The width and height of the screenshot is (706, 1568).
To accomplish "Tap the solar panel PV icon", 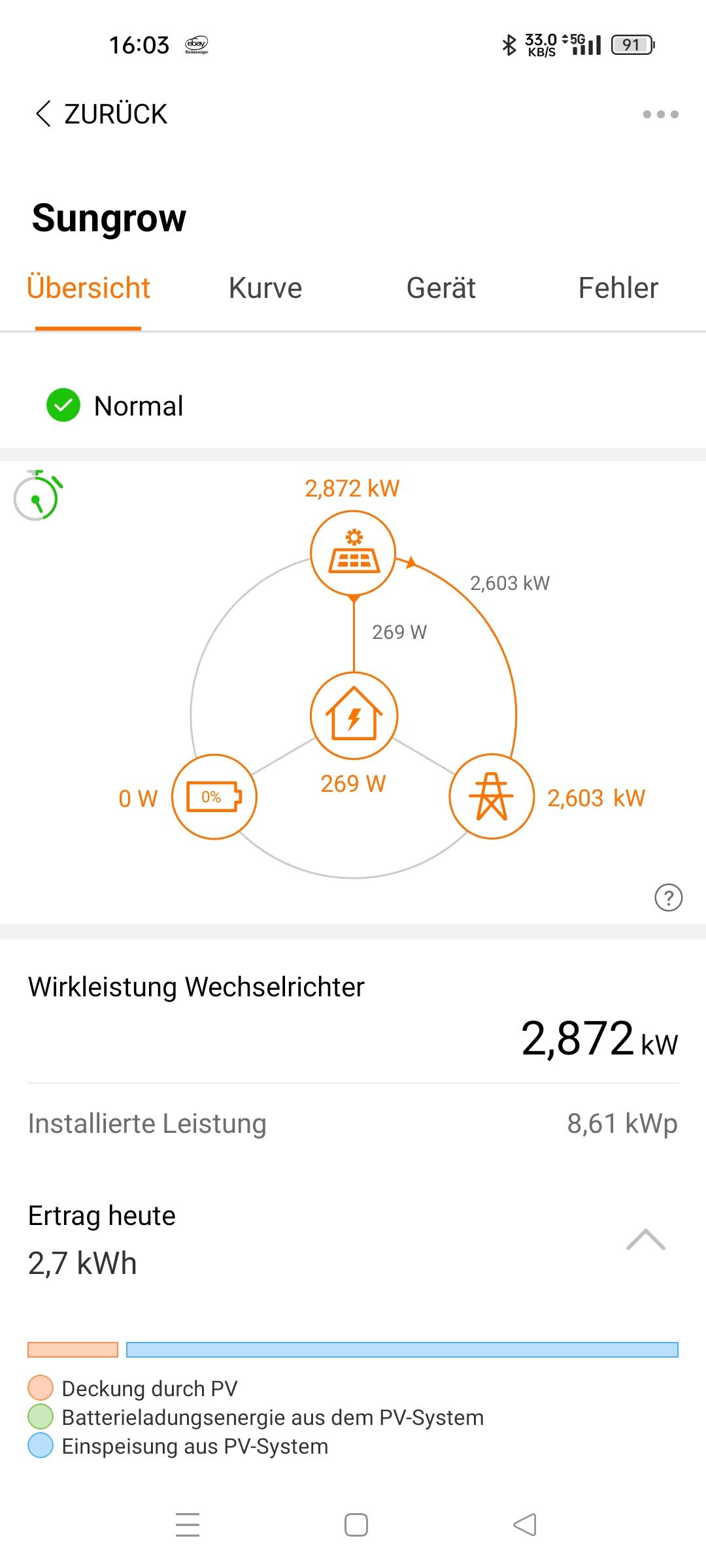I will tap(353, 553).
